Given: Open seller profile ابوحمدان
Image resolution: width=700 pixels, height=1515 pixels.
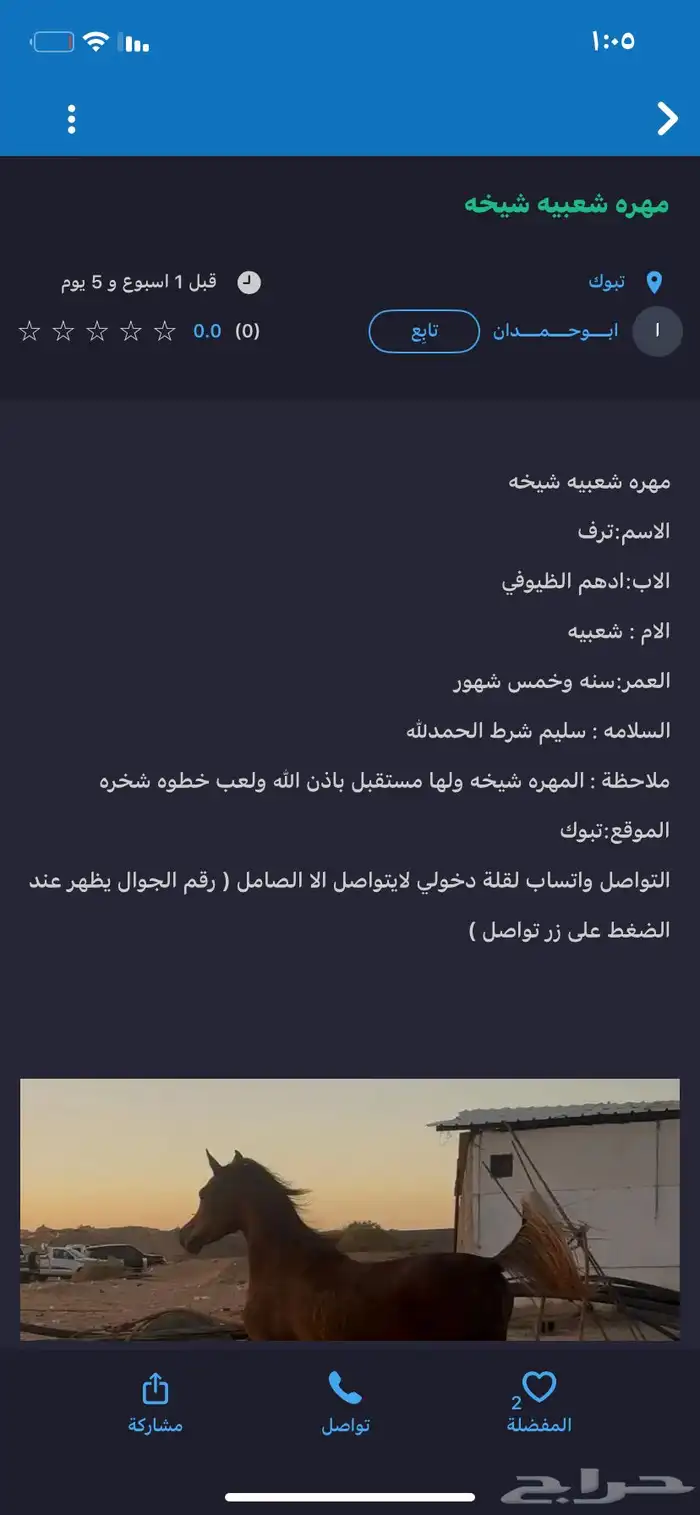Looking at the screenshot, I should [x=555, y=331].
